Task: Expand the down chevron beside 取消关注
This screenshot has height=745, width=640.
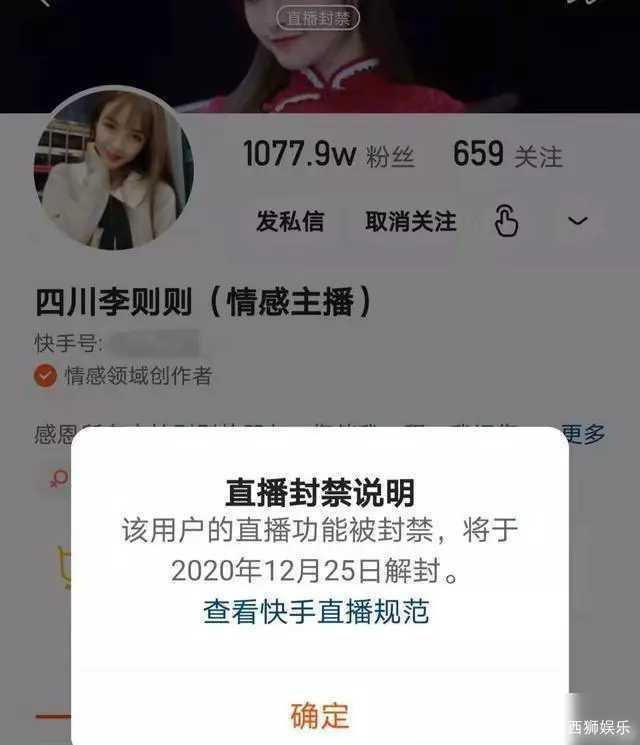Action: tap(578, 221)
